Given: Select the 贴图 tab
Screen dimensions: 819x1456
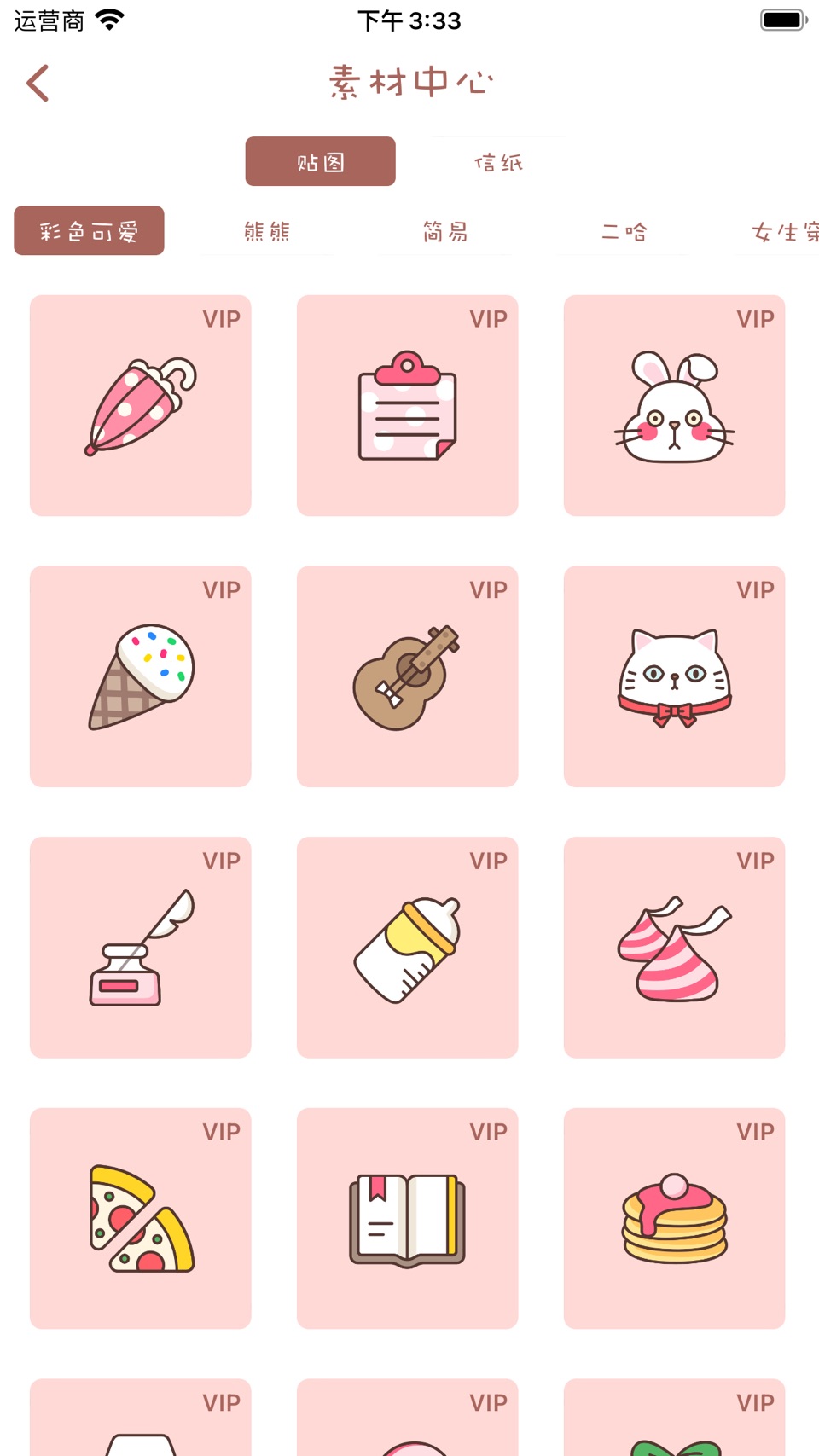Looking at the screenshot, I should (x=320, y=161).
